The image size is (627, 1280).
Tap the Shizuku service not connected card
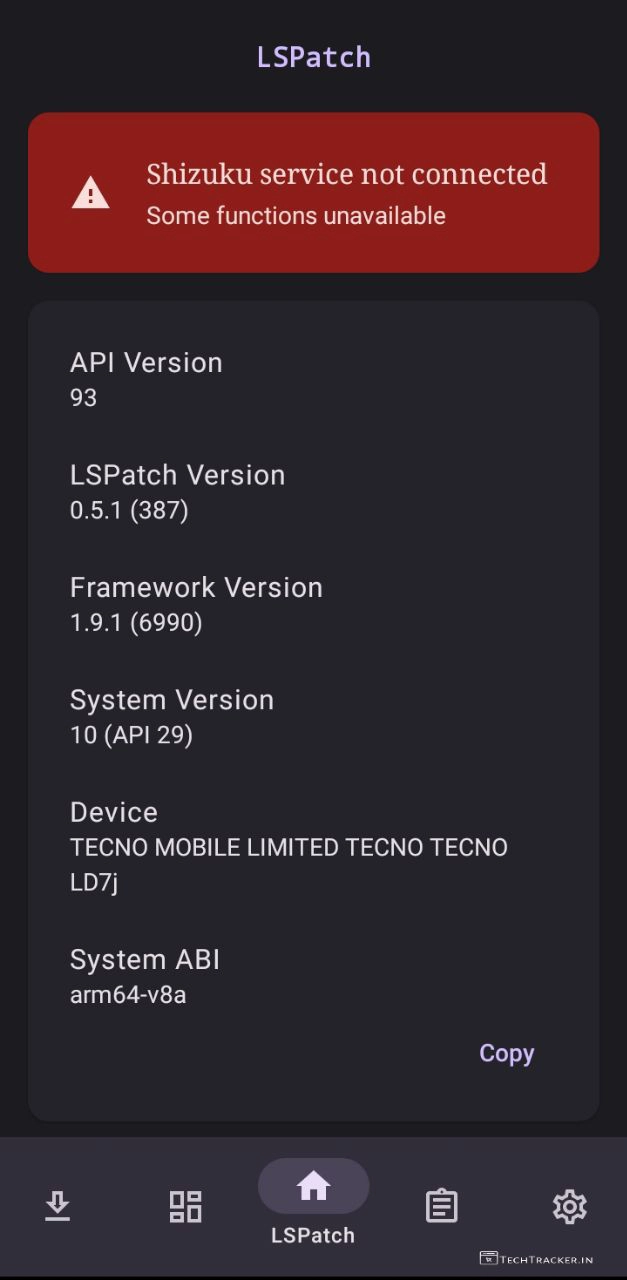click(x=313, y=192)
